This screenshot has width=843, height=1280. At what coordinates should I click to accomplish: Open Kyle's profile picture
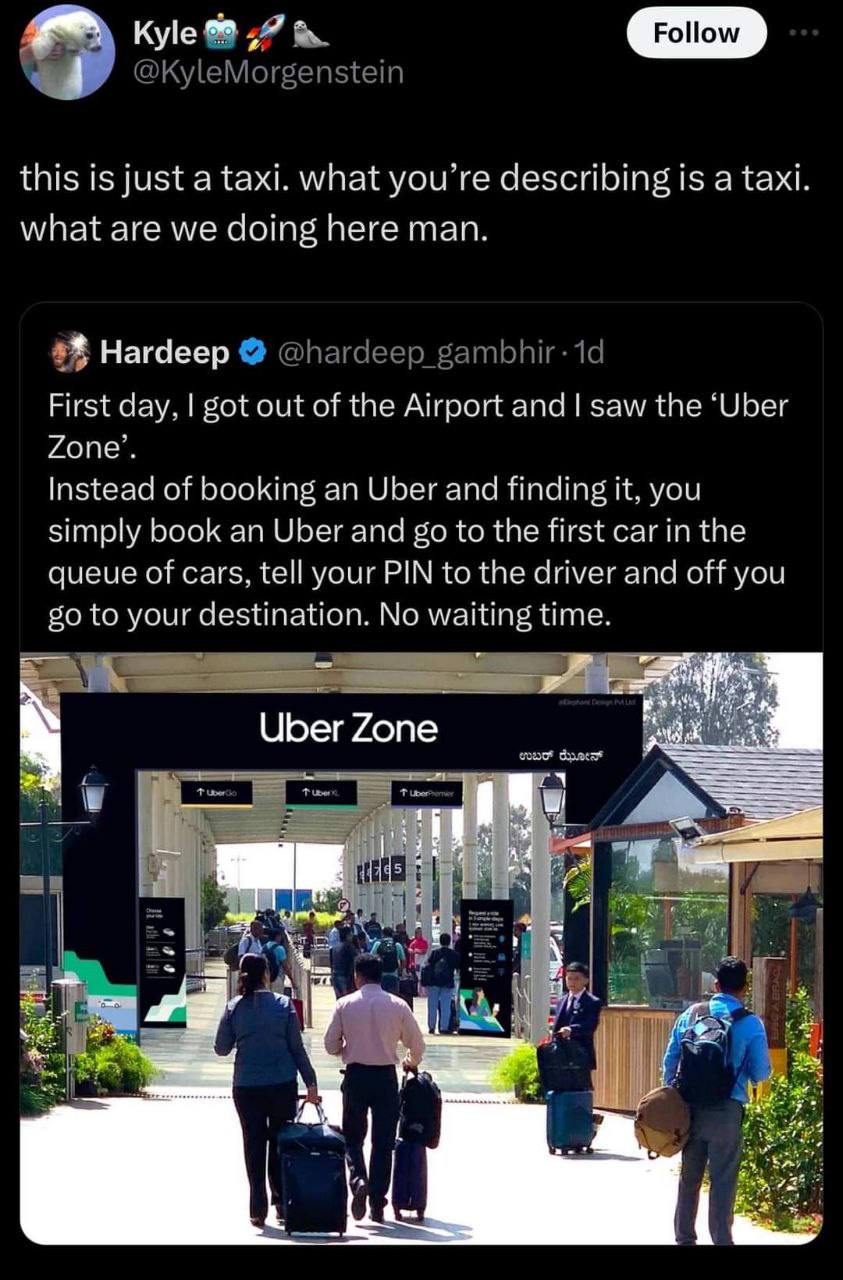[67, 52]
